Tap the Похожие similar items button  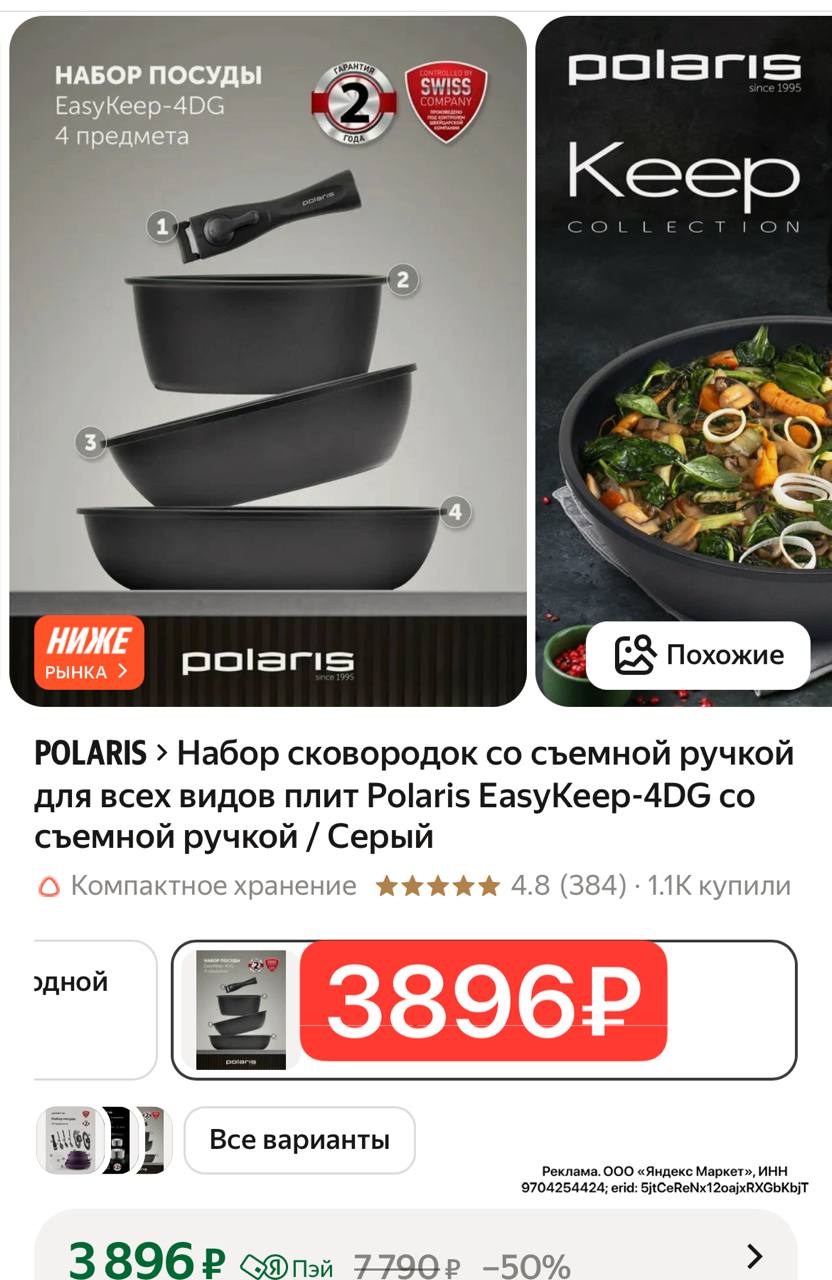[698, 655]
